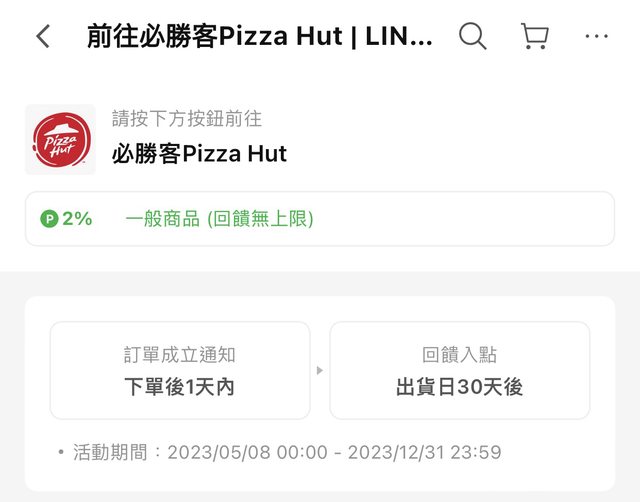
Task: Open the three-dot overflow menu
Action: click(596, 37)
